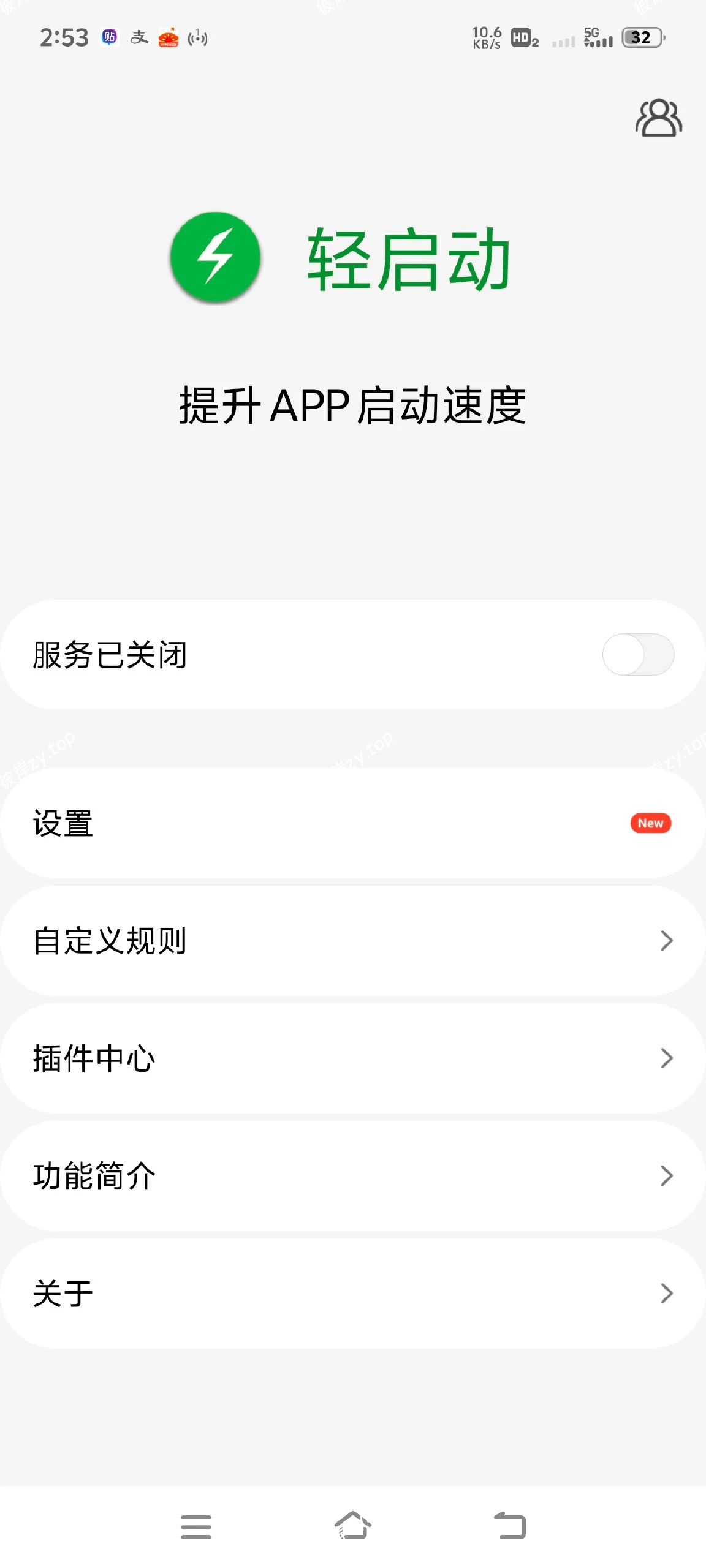The width and height of the screenshot is (706, 1568).
Task: Enable the 服务已关闭 service switch
Action: [637, 655]
